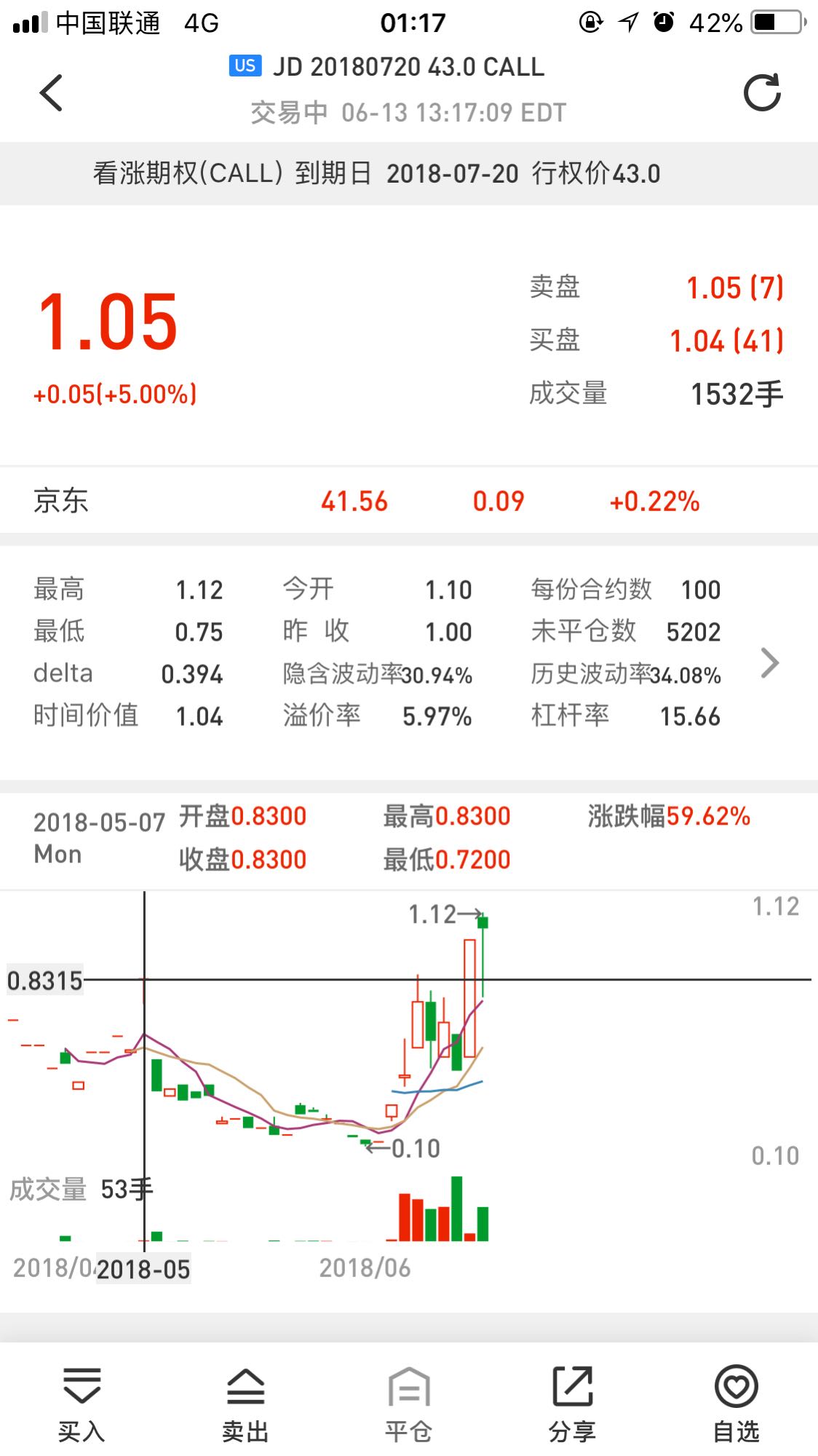Open 平仓 to close the position
Screen dimensions: 818x1456
(409, 1404)
